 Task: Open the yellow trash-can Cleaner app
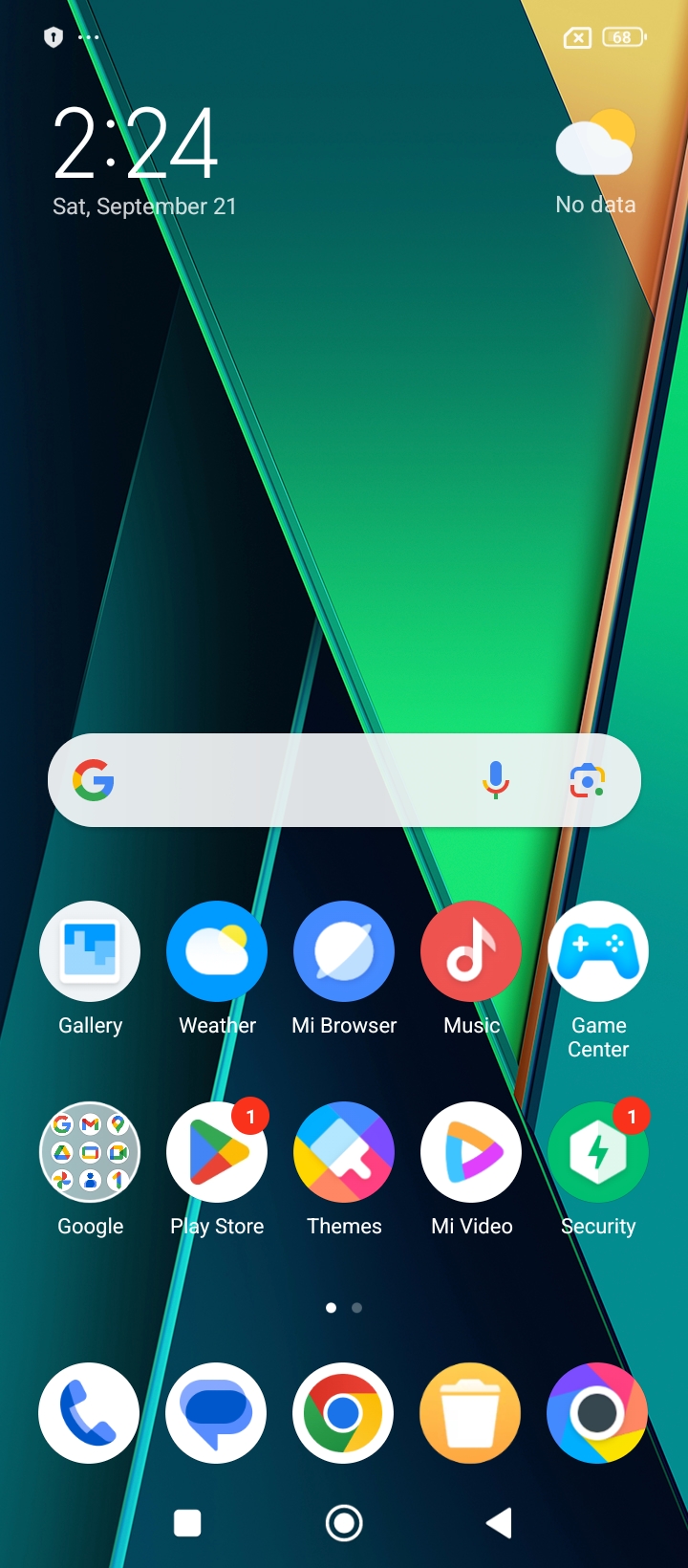470,1413
